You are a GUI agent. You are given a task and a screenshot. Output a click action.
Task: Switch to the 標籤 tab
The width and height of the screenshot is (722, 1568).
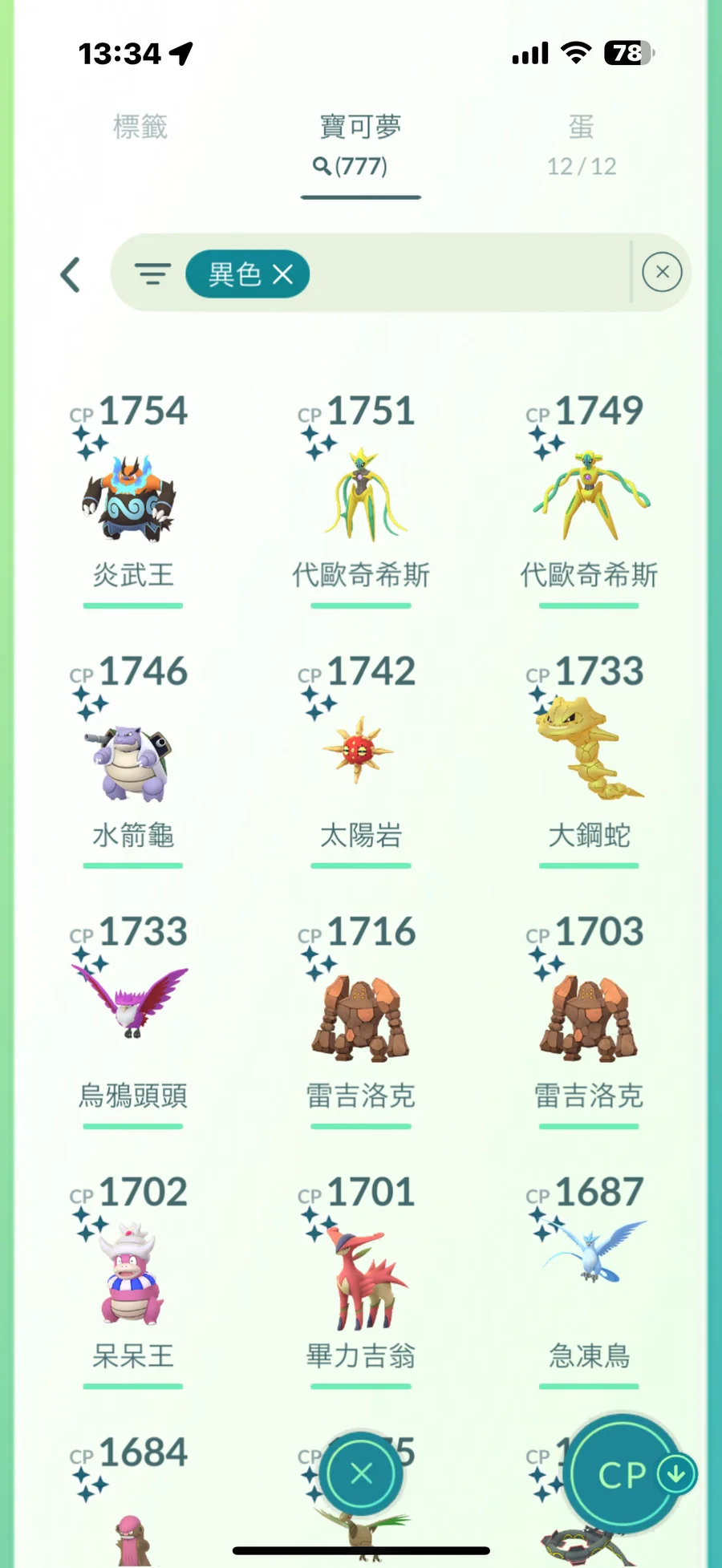pyautogui.click(x=140, y=127)
